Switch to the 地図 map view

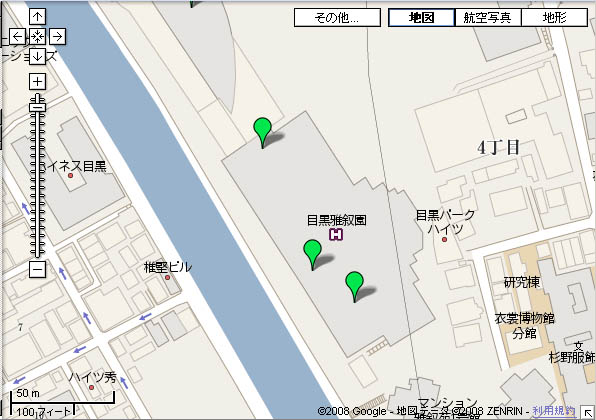(x=421, y=17)
